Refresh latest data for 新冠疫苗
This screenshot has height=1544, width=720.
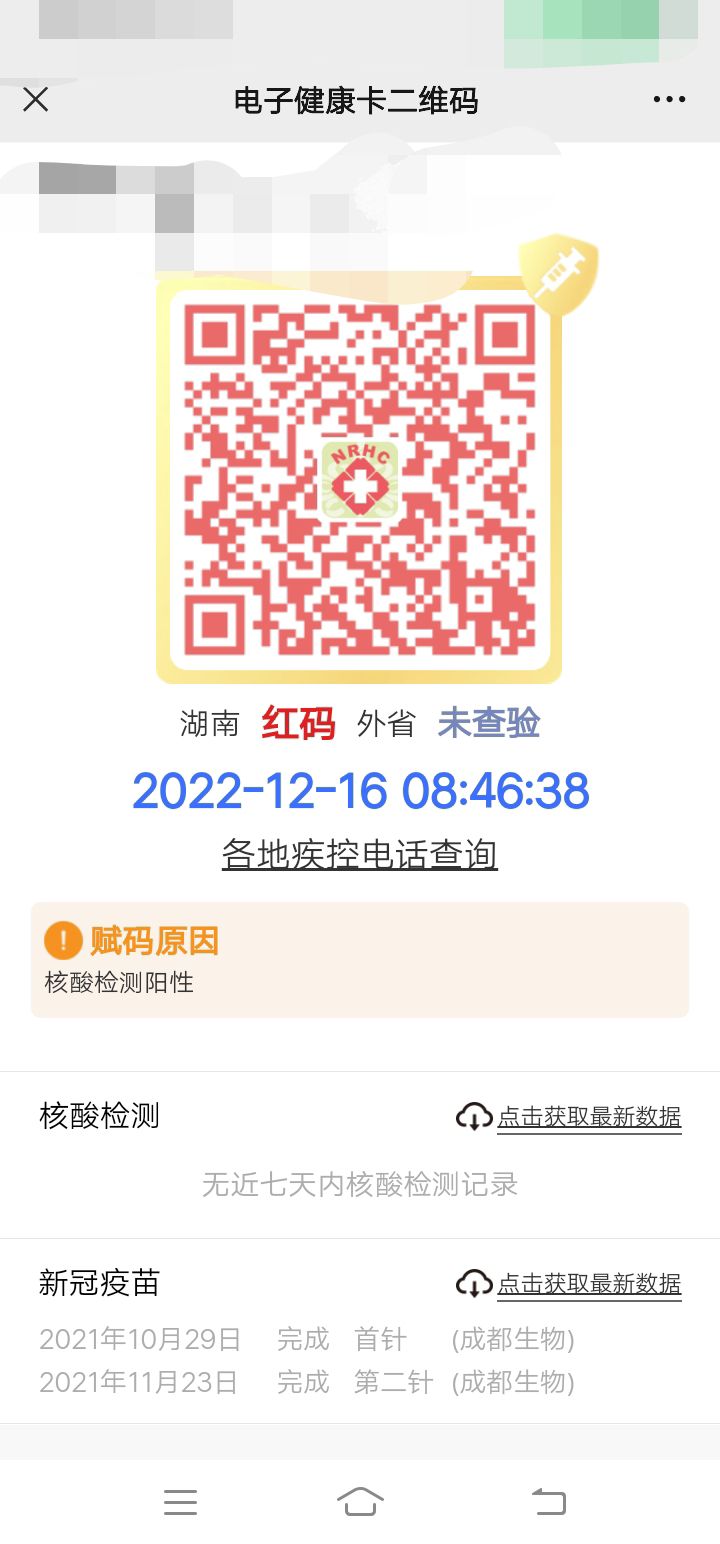coord(569,1284)
